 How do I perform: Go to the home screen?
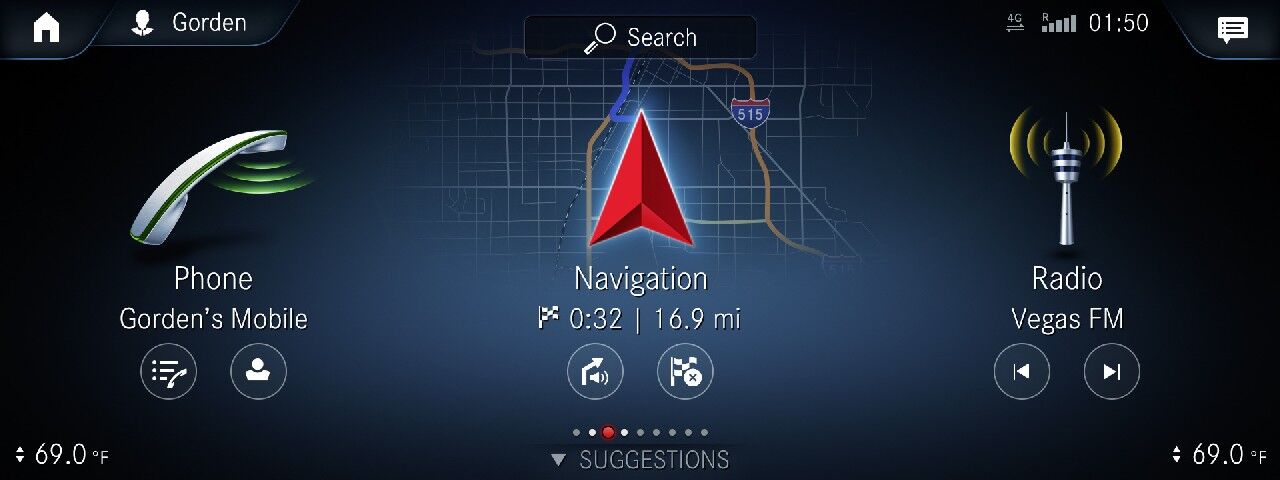(46, 27)
